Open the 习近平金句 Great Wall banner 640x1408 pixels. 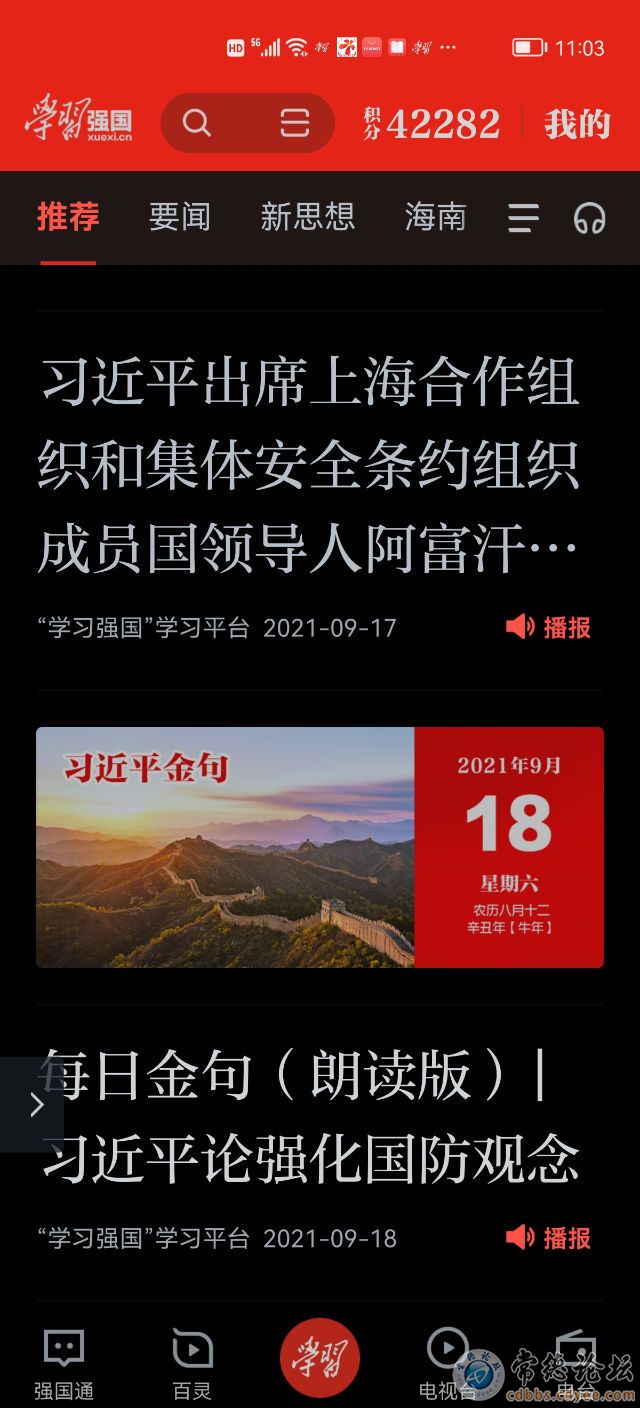point(320,847)
